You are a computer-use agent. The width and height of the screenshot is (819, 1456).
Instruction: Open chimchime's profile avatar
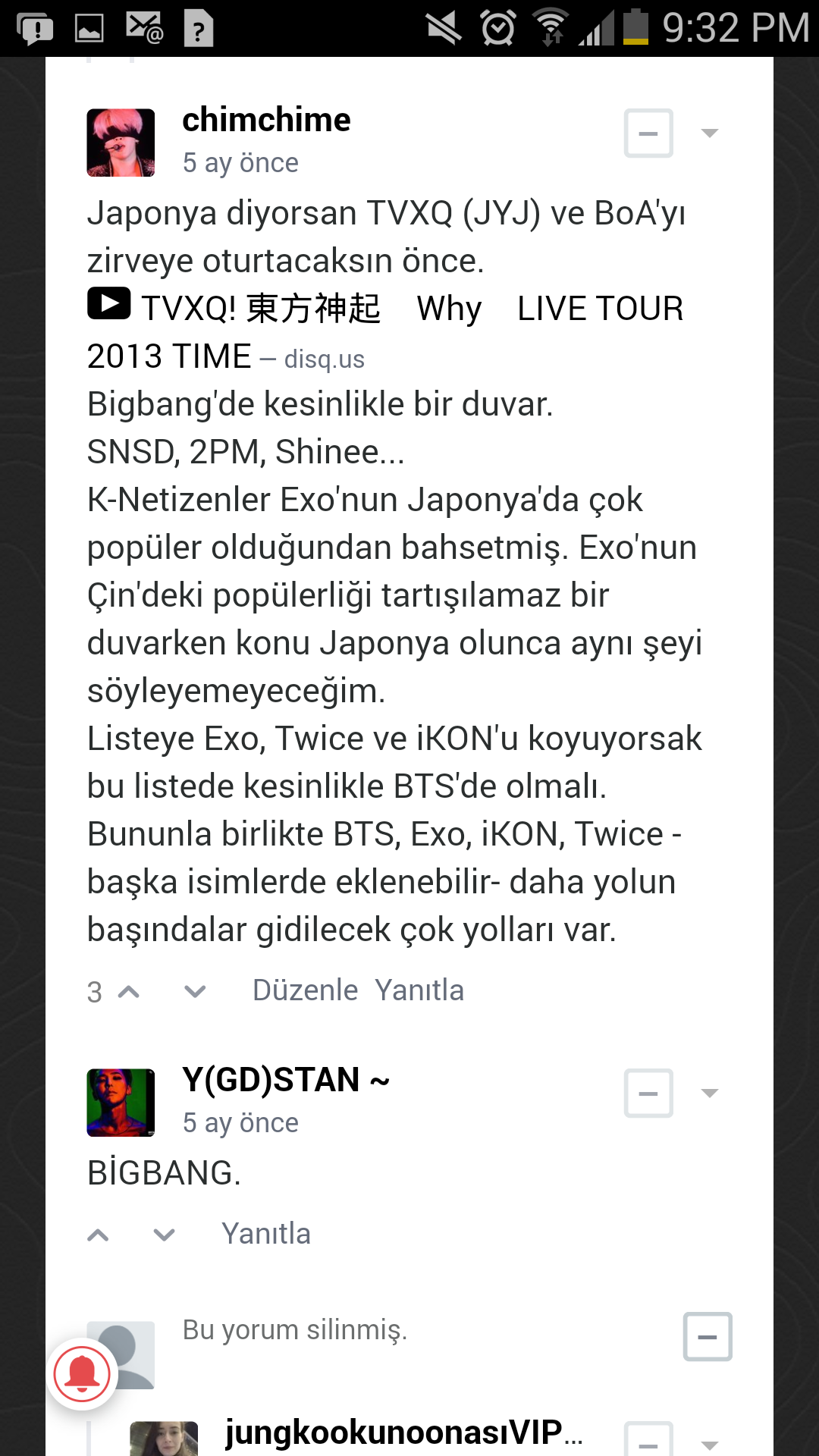[121, 143]
